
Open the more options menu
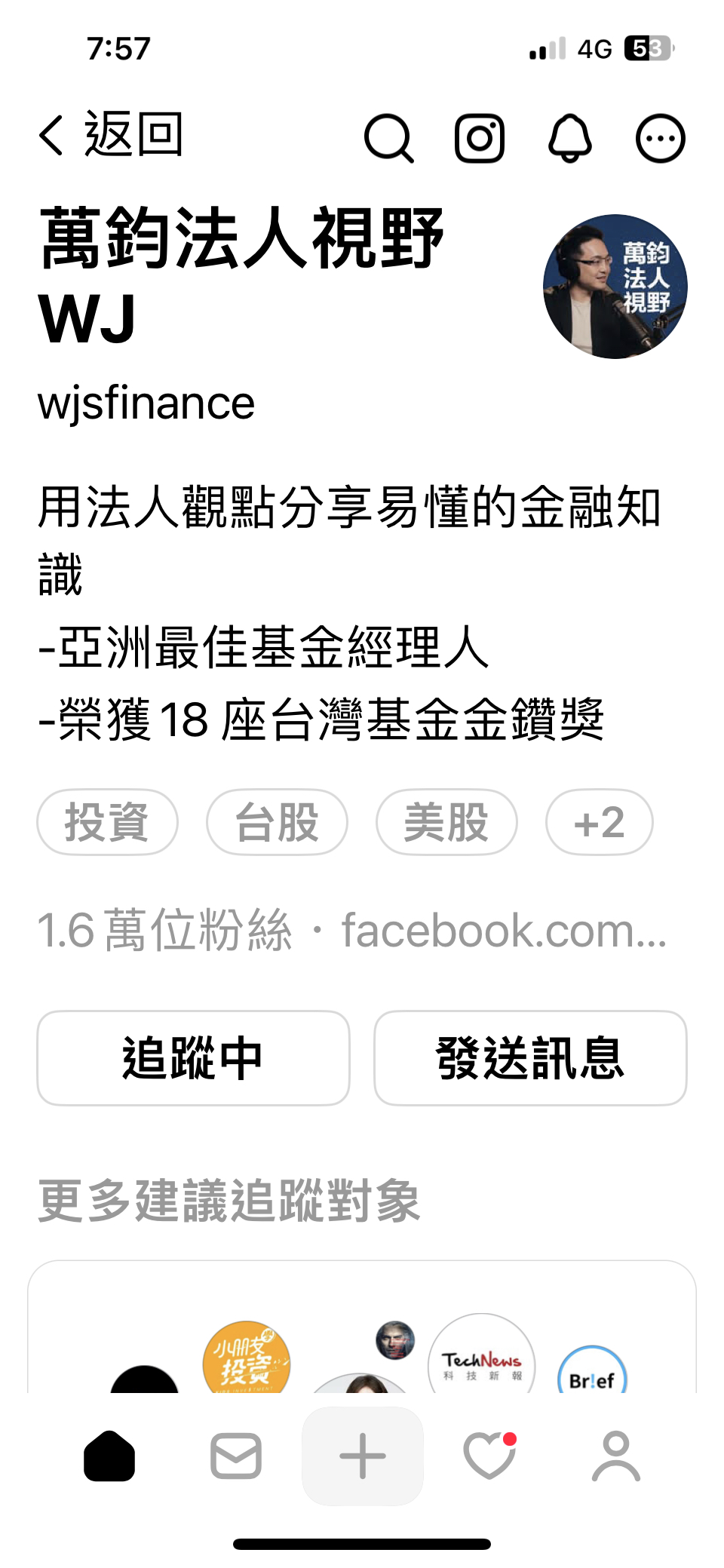[660, 139]
